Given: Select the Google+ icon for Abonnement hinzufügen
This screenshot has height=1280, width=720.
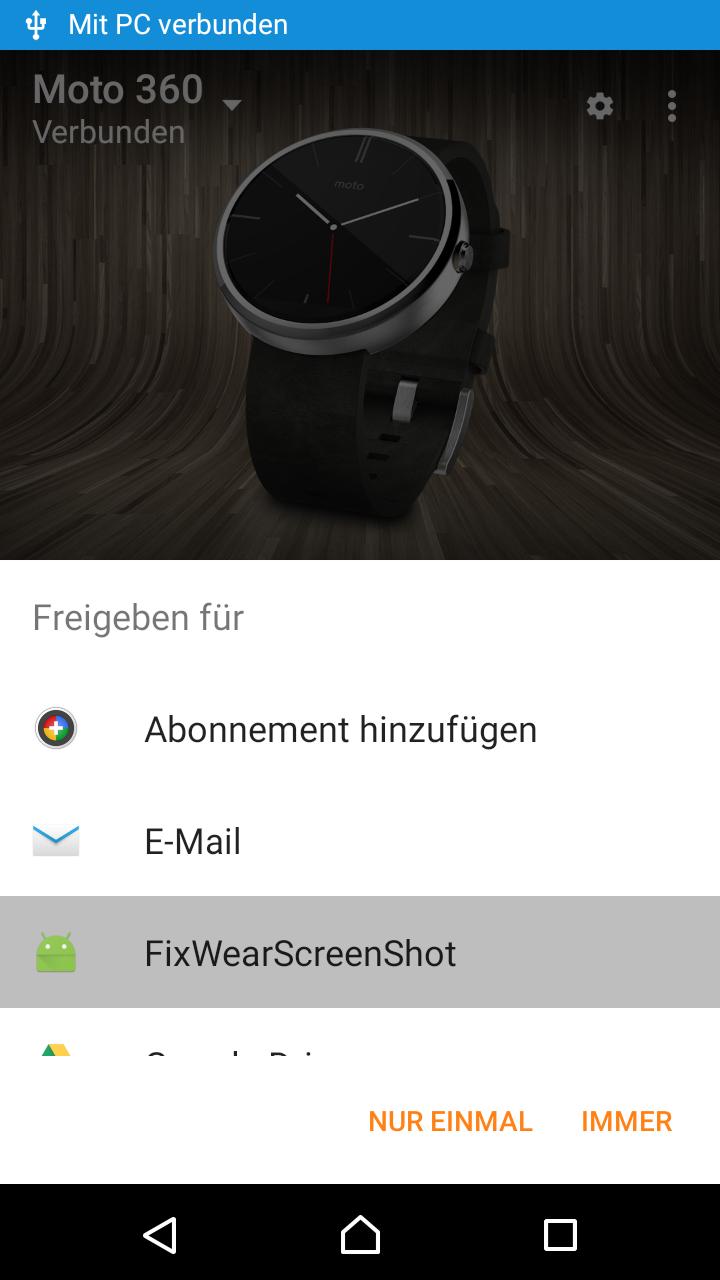Looking at the screenshot, I should pos(55,729).
